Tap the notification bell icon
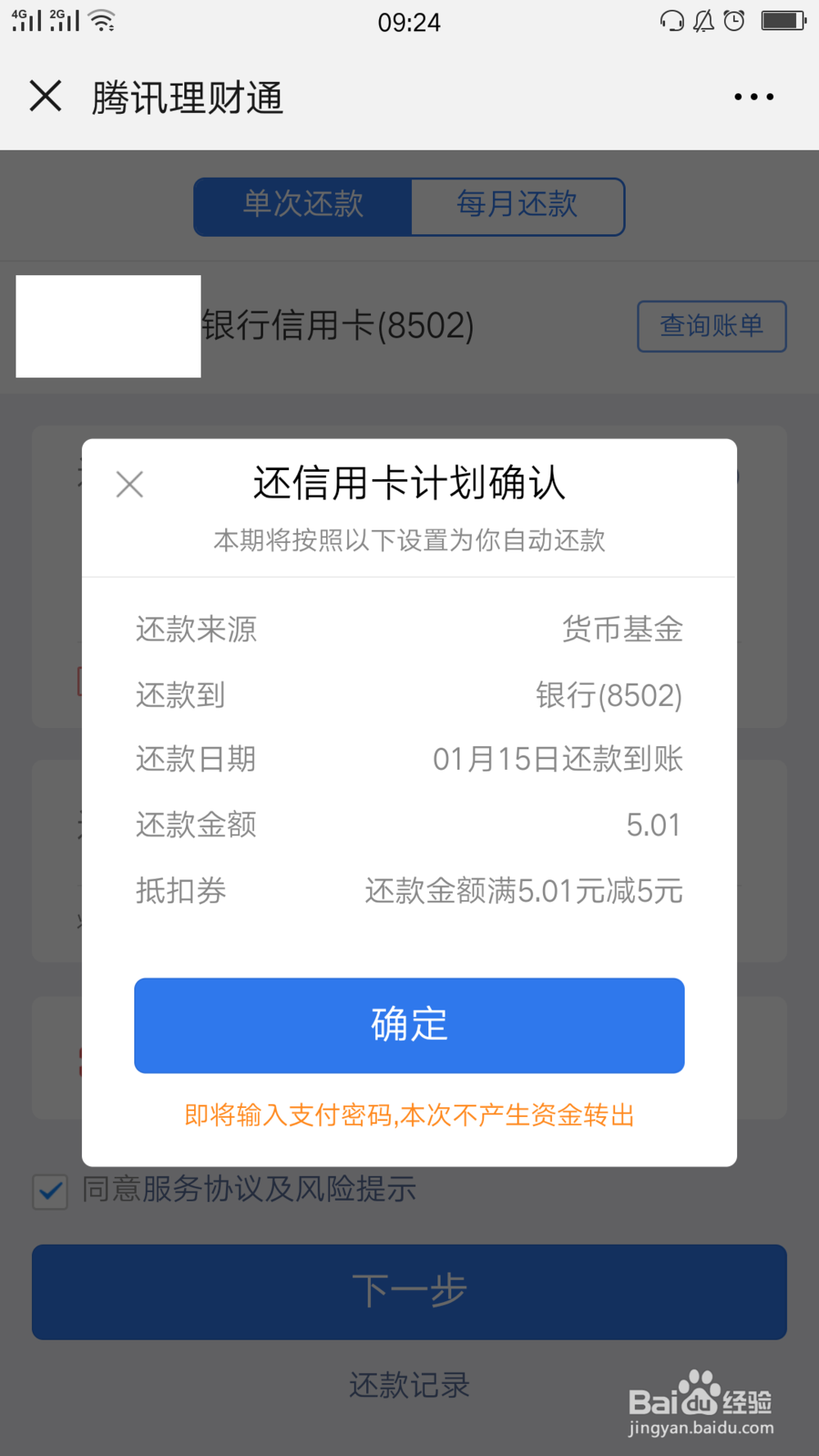The height and width of the screenshot is (1456, 819). [x=702, y=20]
